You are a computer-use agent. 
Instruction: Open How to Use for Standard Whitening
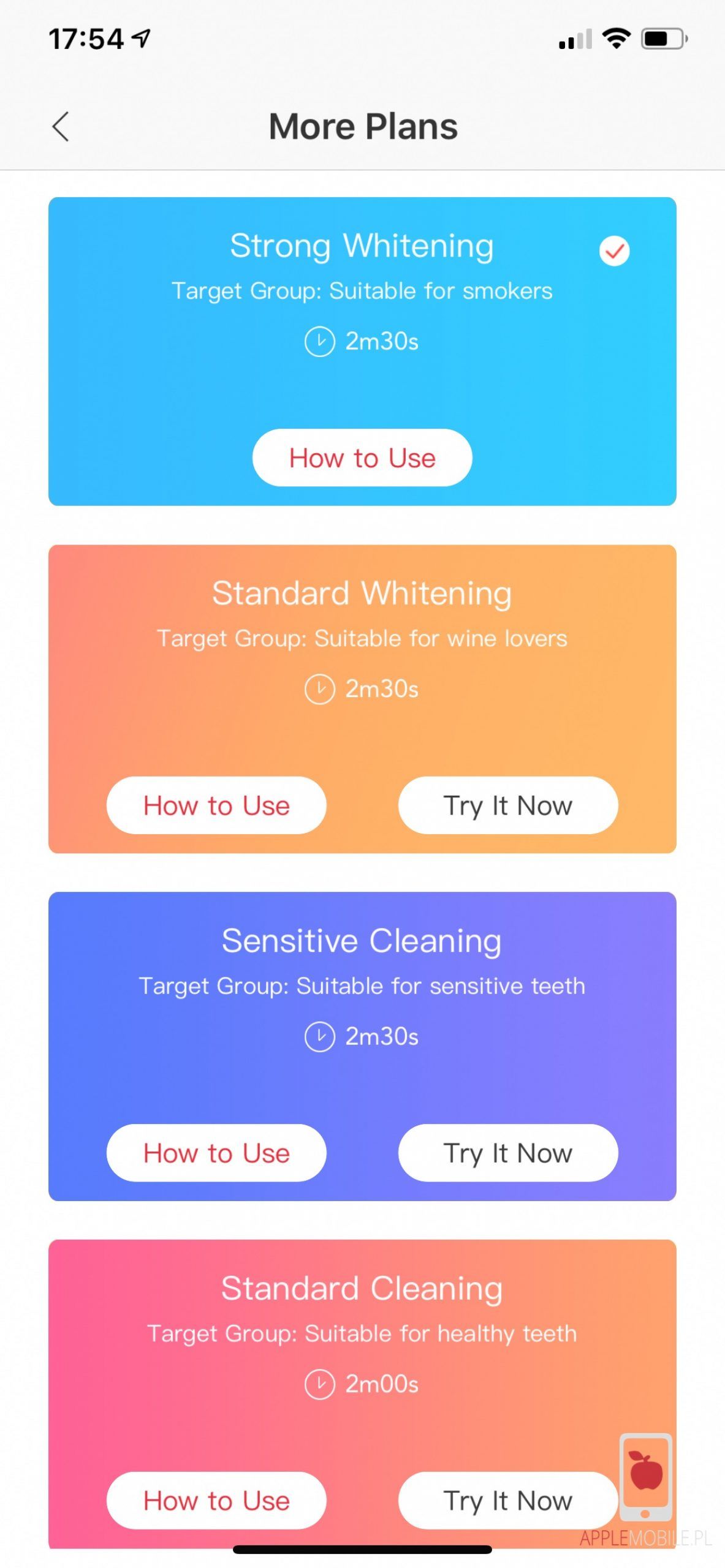coord(216,805)
